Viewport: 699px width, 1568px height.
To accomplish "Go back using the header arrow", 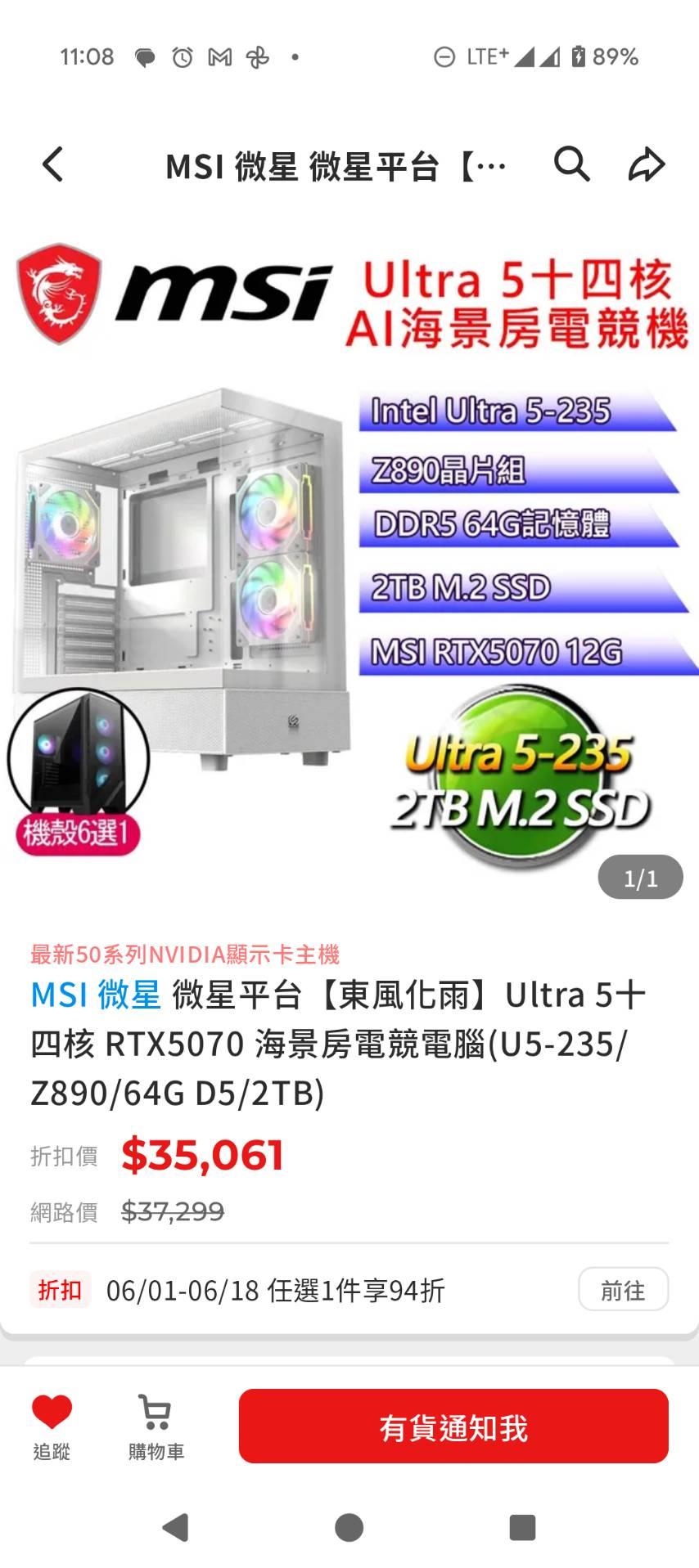I will pyautogui.click(x=53, y=164).
